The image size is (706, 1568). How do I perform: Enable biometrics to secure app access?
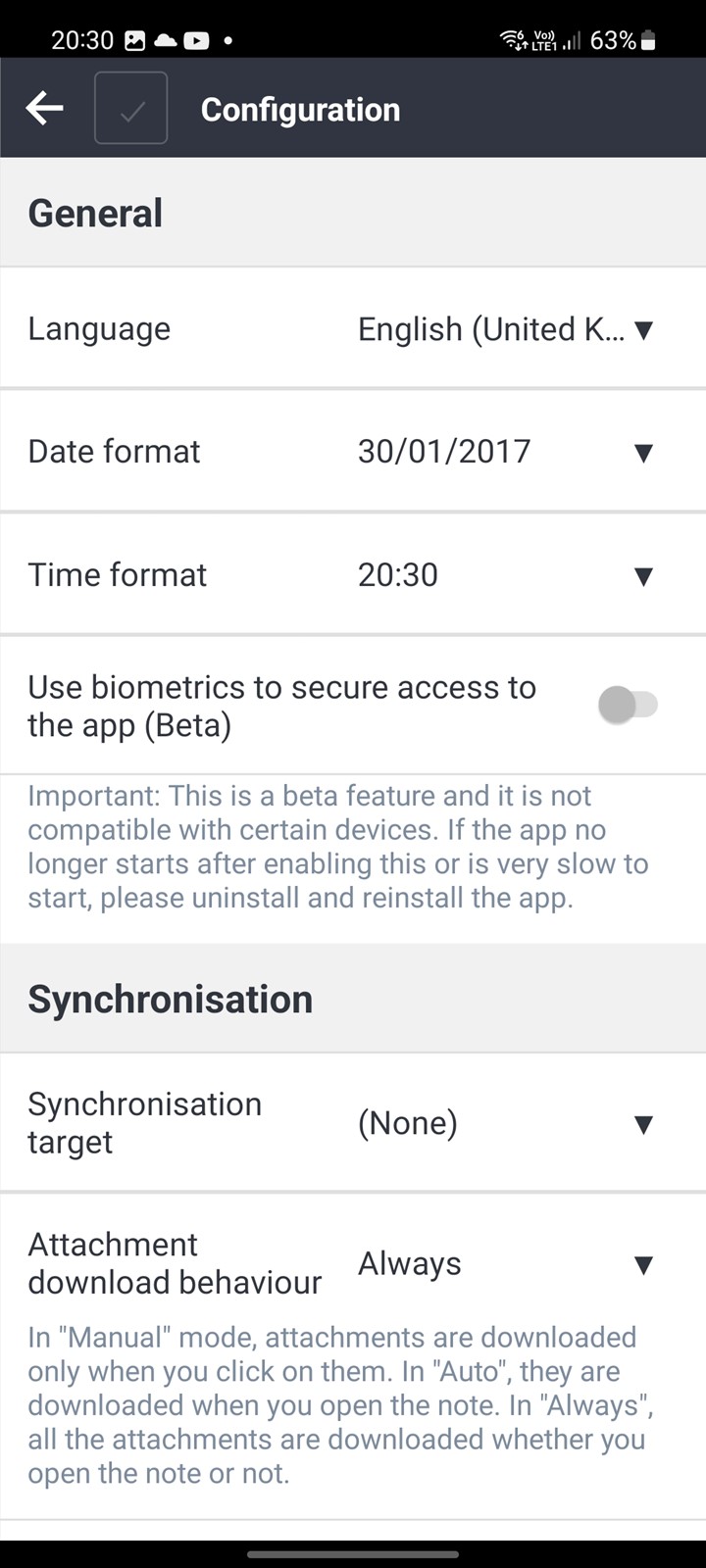tap(628, 705)
